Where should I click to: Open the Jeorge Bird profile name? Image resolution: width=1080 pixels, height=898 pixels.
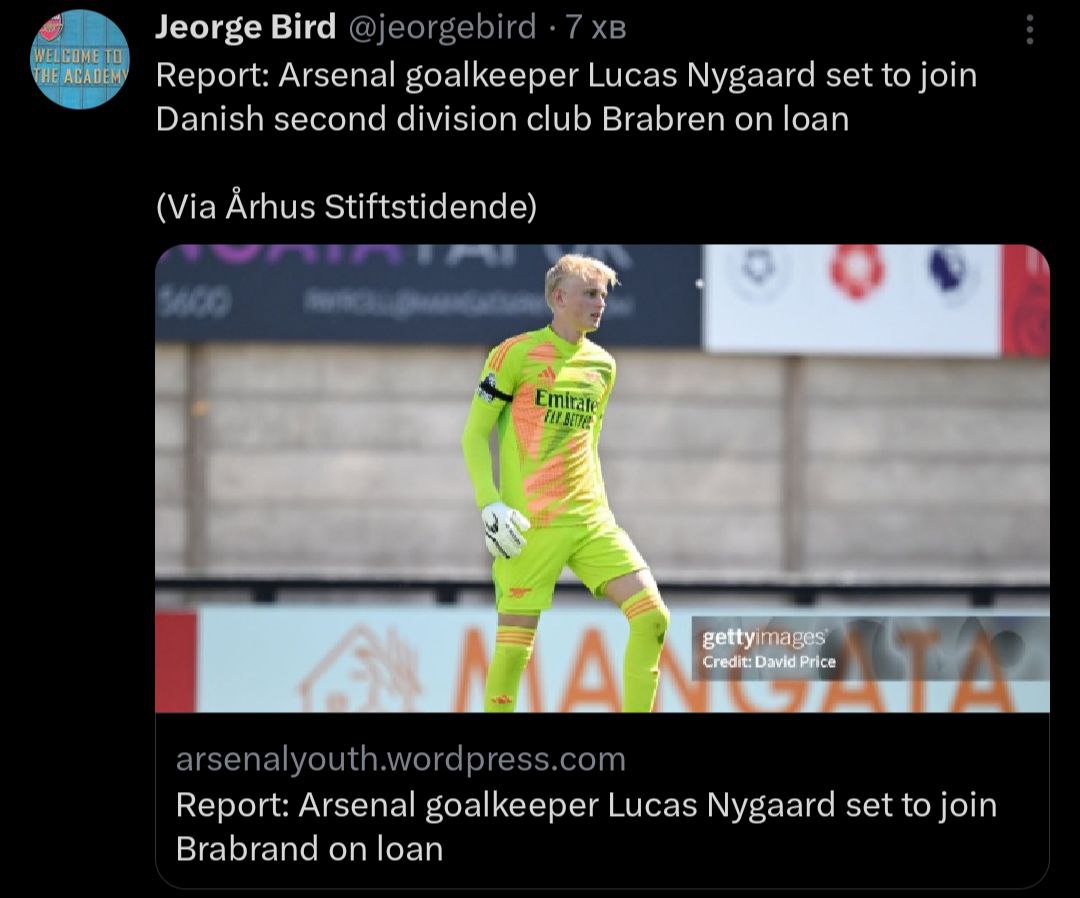pos(245,28)
